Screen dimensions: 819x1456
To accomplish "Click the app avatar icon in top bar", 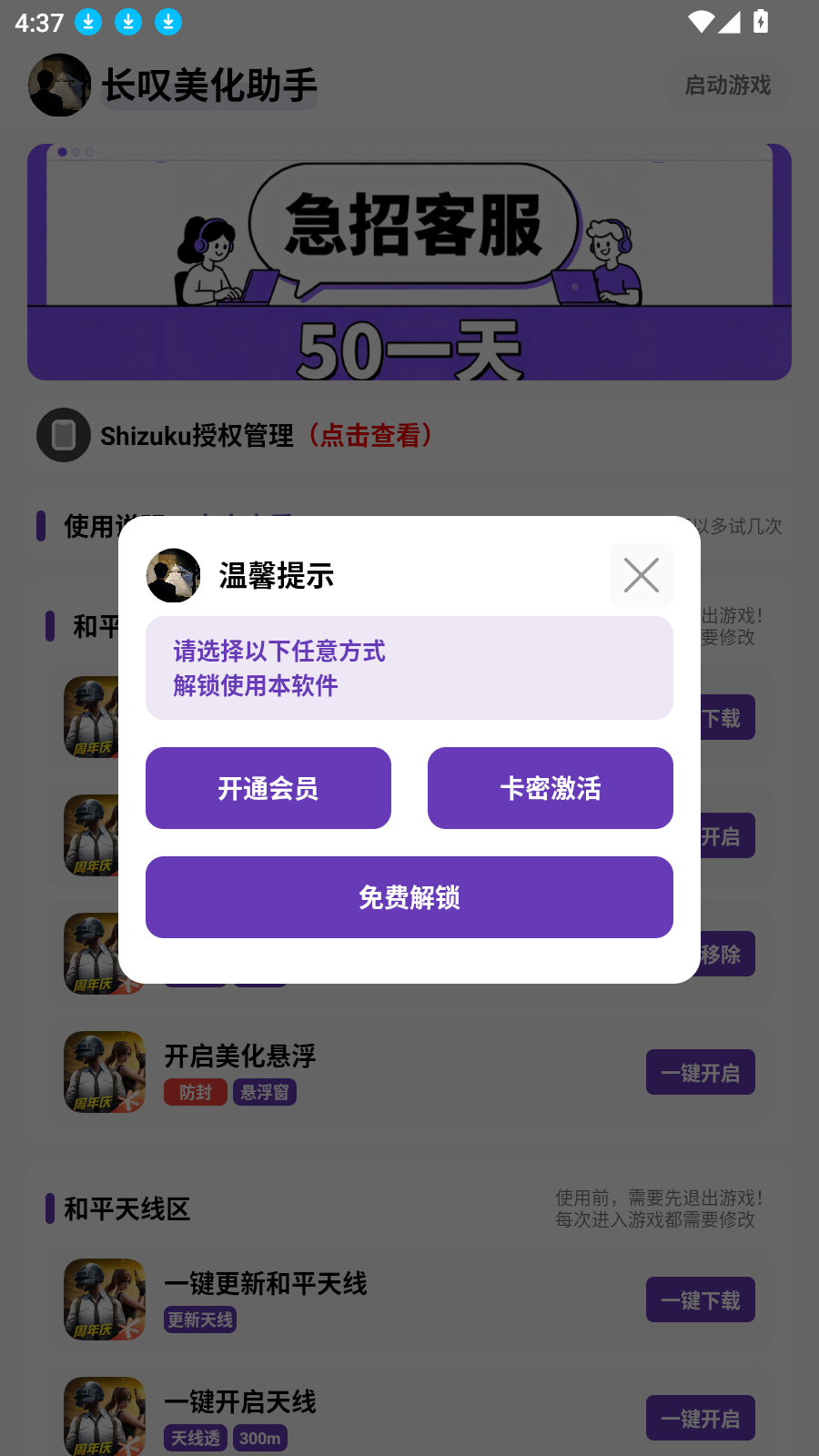I will point(58,85).
